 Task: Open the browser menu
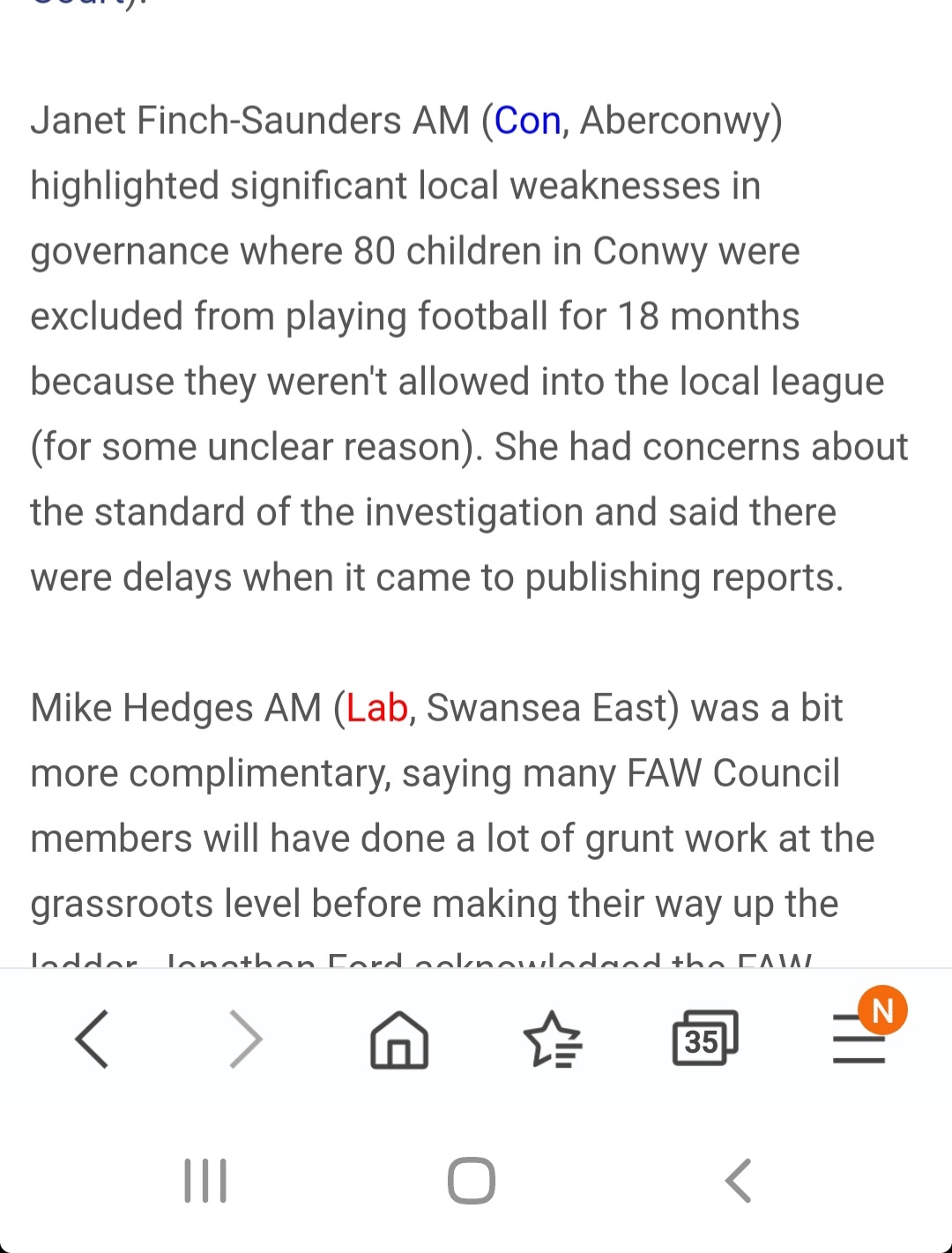[x=859, y=1039]
